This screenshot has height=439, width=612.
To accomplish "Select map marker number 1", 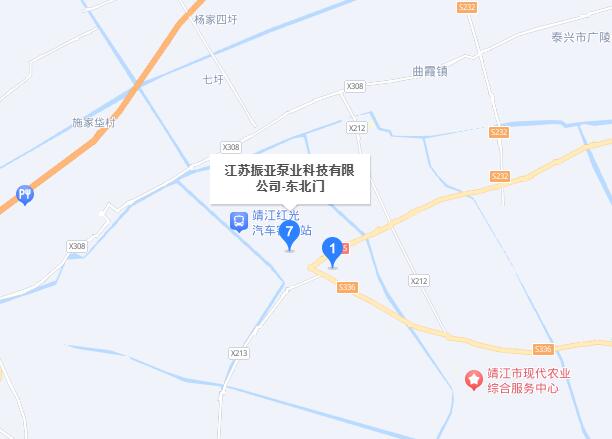I will [x=332, y=250].
